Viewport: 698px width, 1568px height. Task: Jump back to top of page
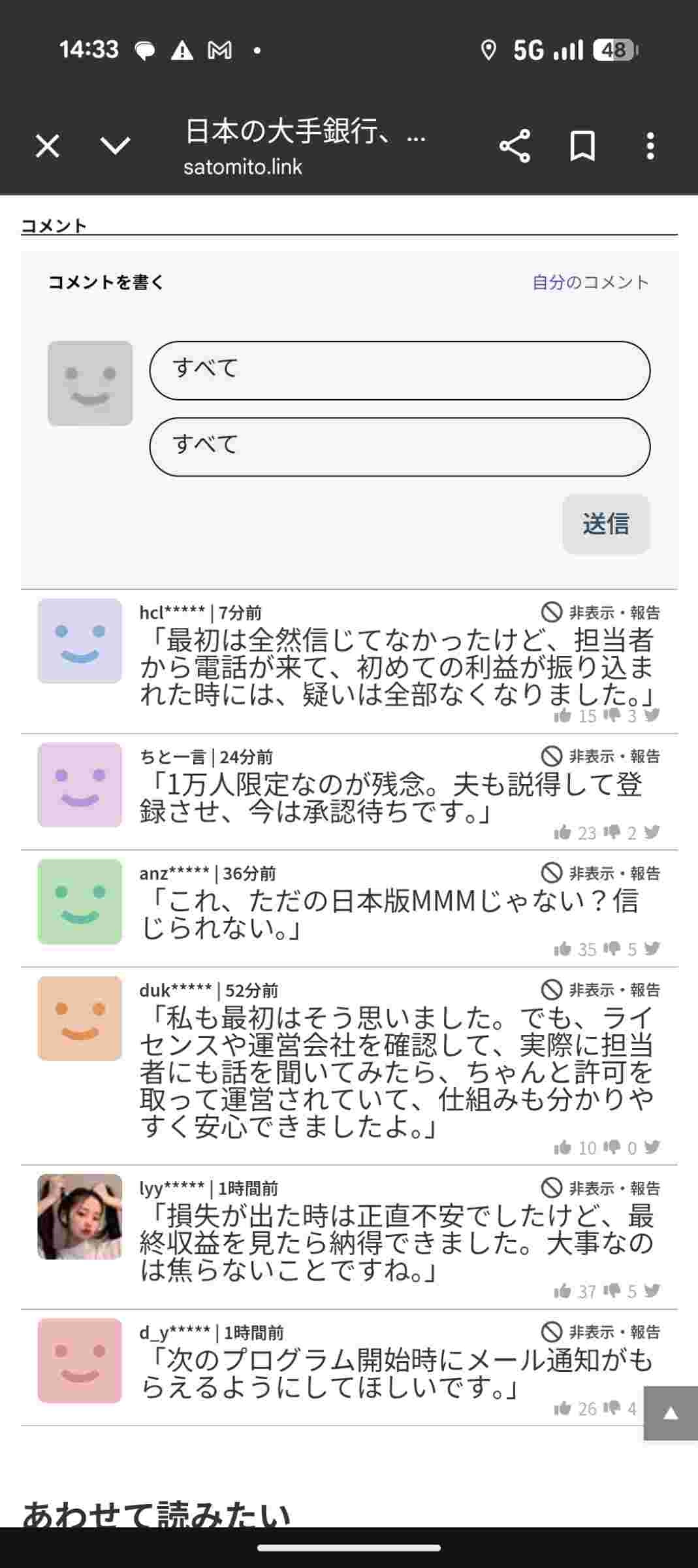(671, 1413)
